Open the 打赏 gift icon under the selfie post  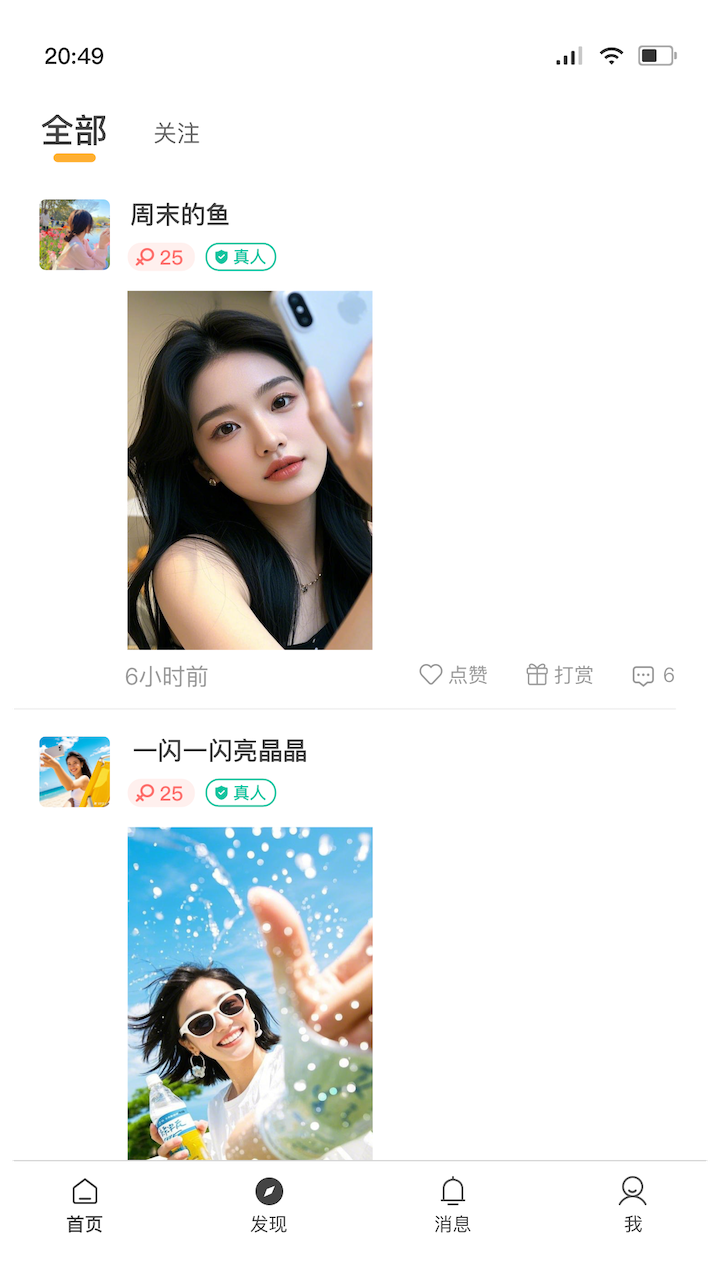pos(536,675)
